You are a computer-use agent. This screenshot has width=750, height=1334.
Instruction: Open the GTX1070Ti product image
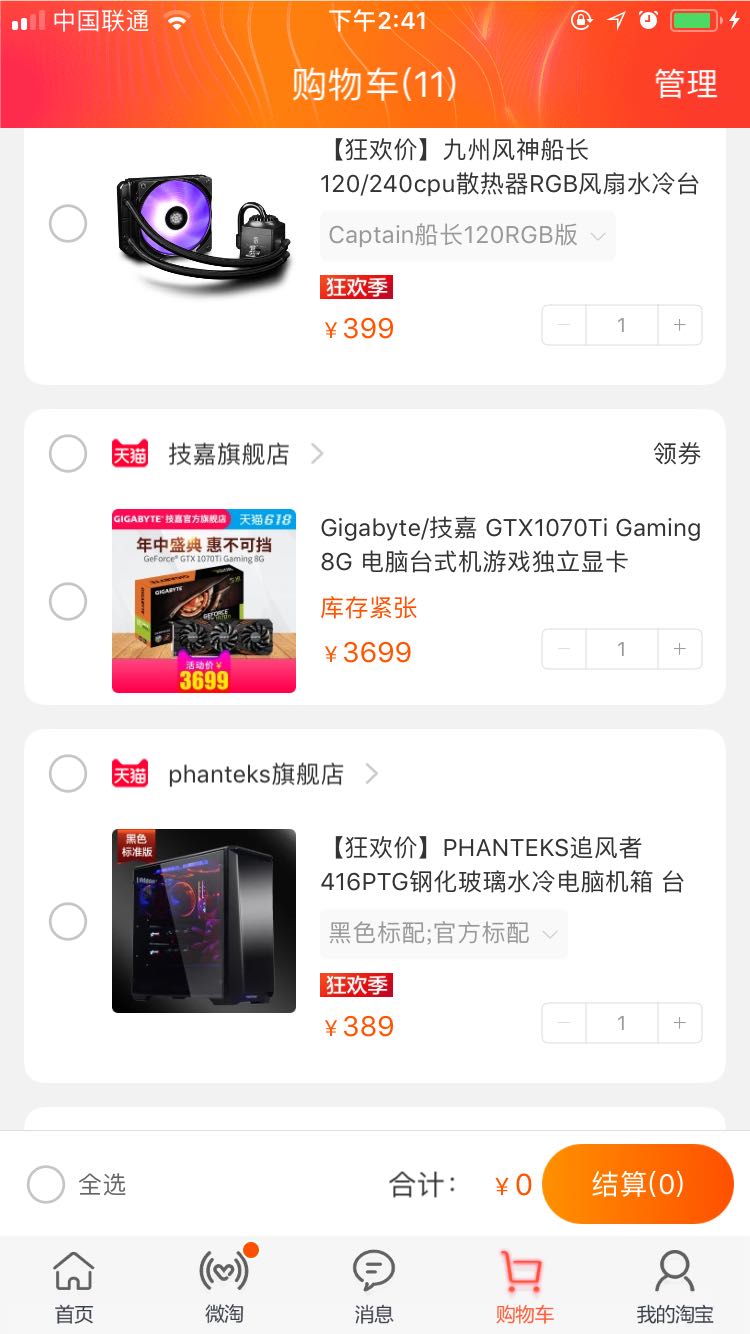pyautogui.click(x=204, y=601)
